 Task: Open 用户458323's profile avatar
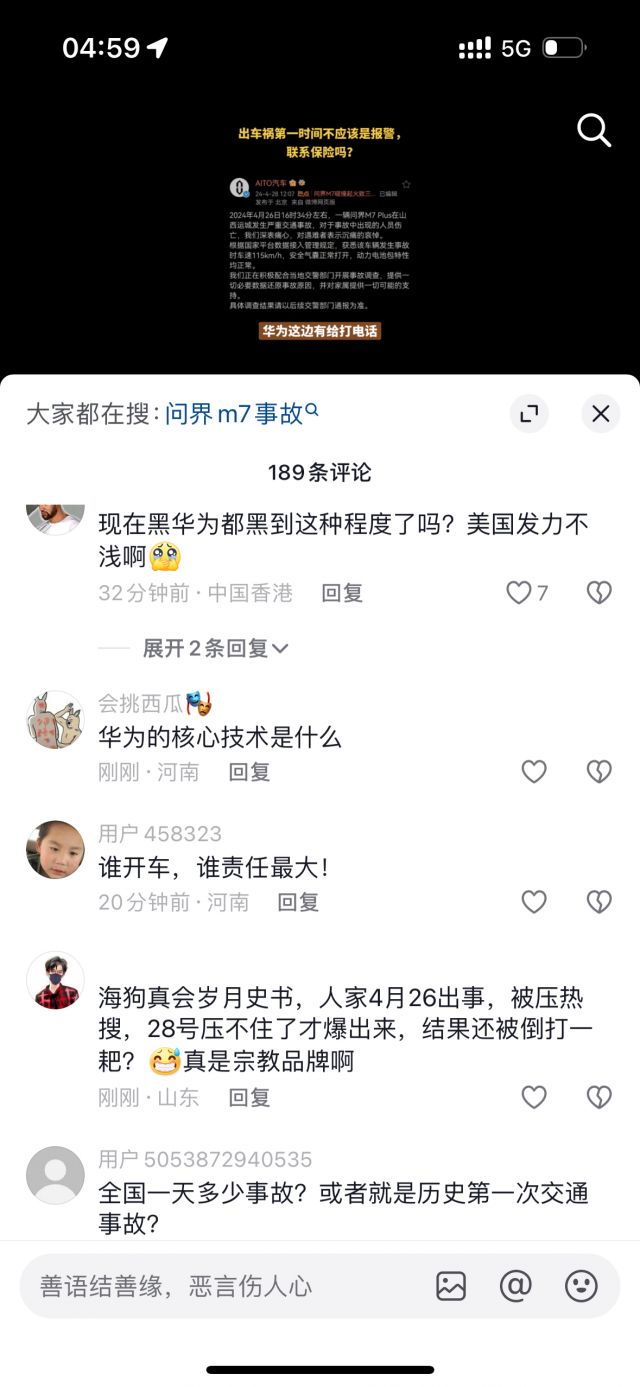(55, 850)
